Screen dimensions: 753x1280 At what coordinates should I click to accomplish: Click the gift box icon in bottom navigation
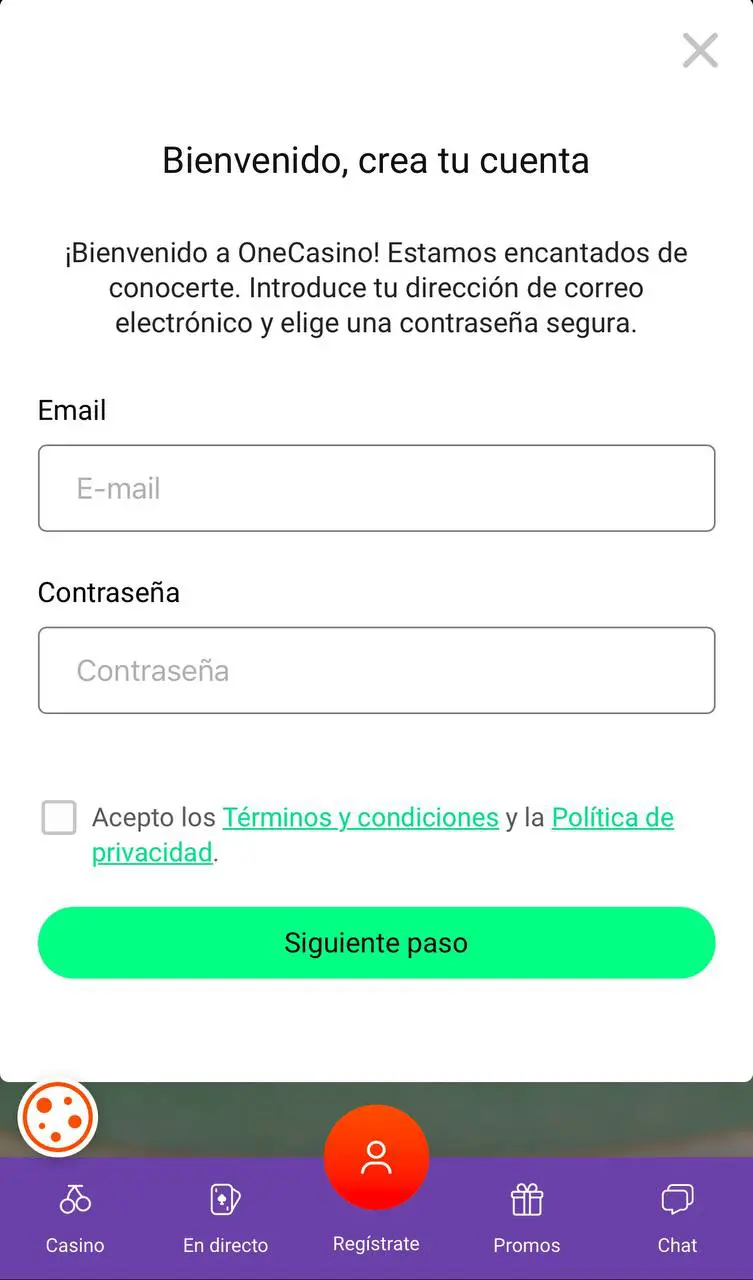tap(526, 1197)
